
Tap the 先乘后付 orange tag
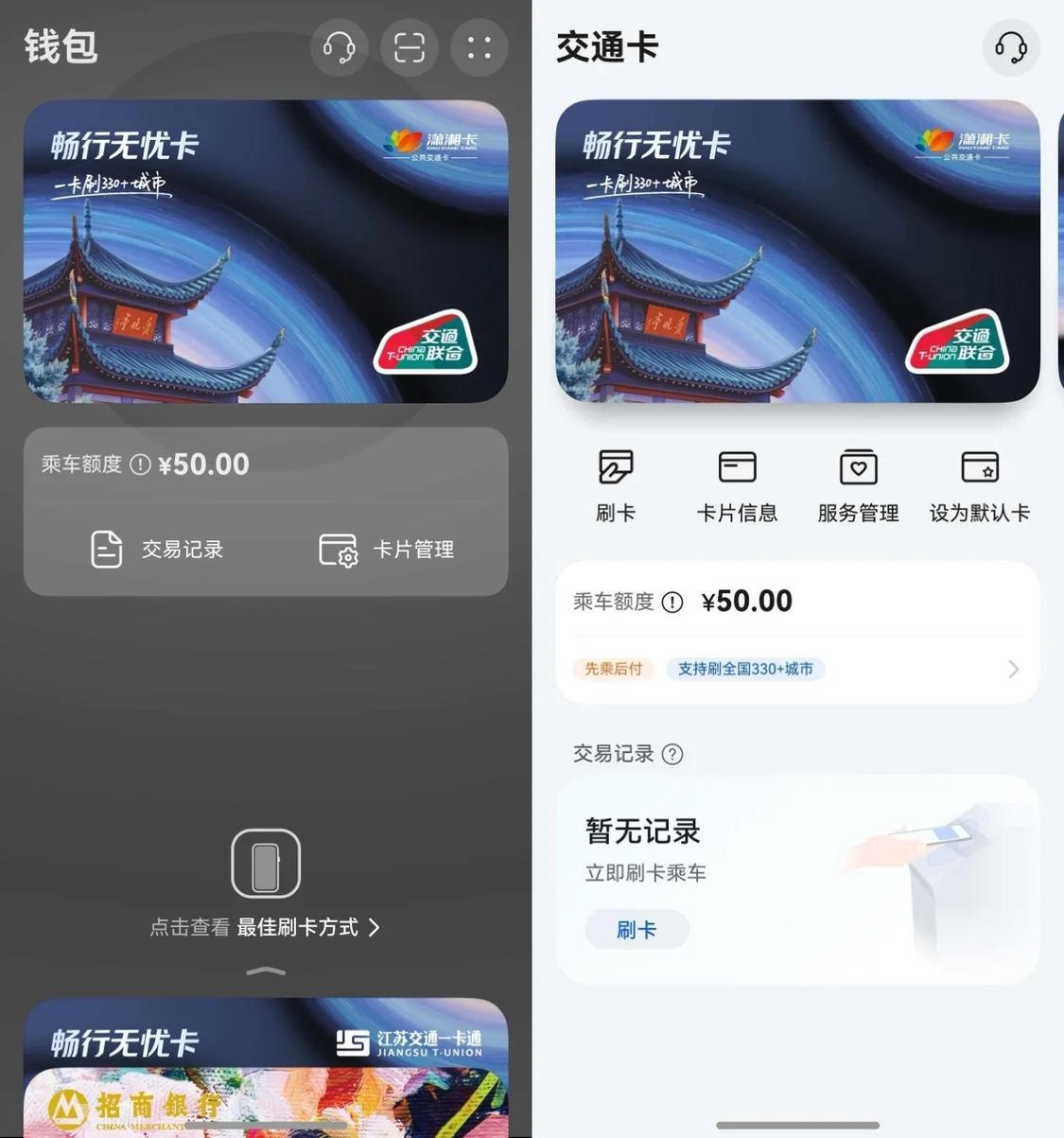click(x=613, y=669)
